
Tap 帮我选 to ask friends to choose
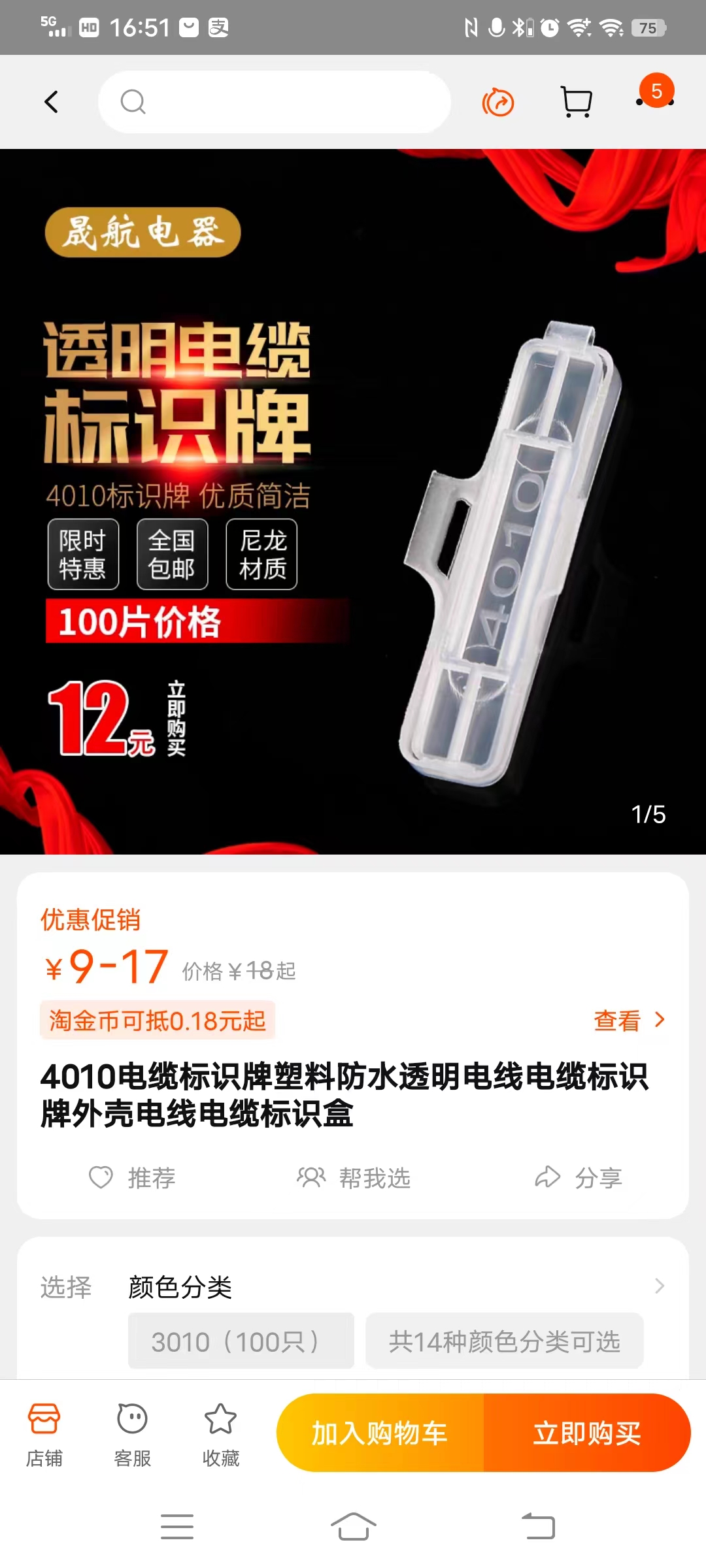pyautogui.click(x=354, y=1178)
